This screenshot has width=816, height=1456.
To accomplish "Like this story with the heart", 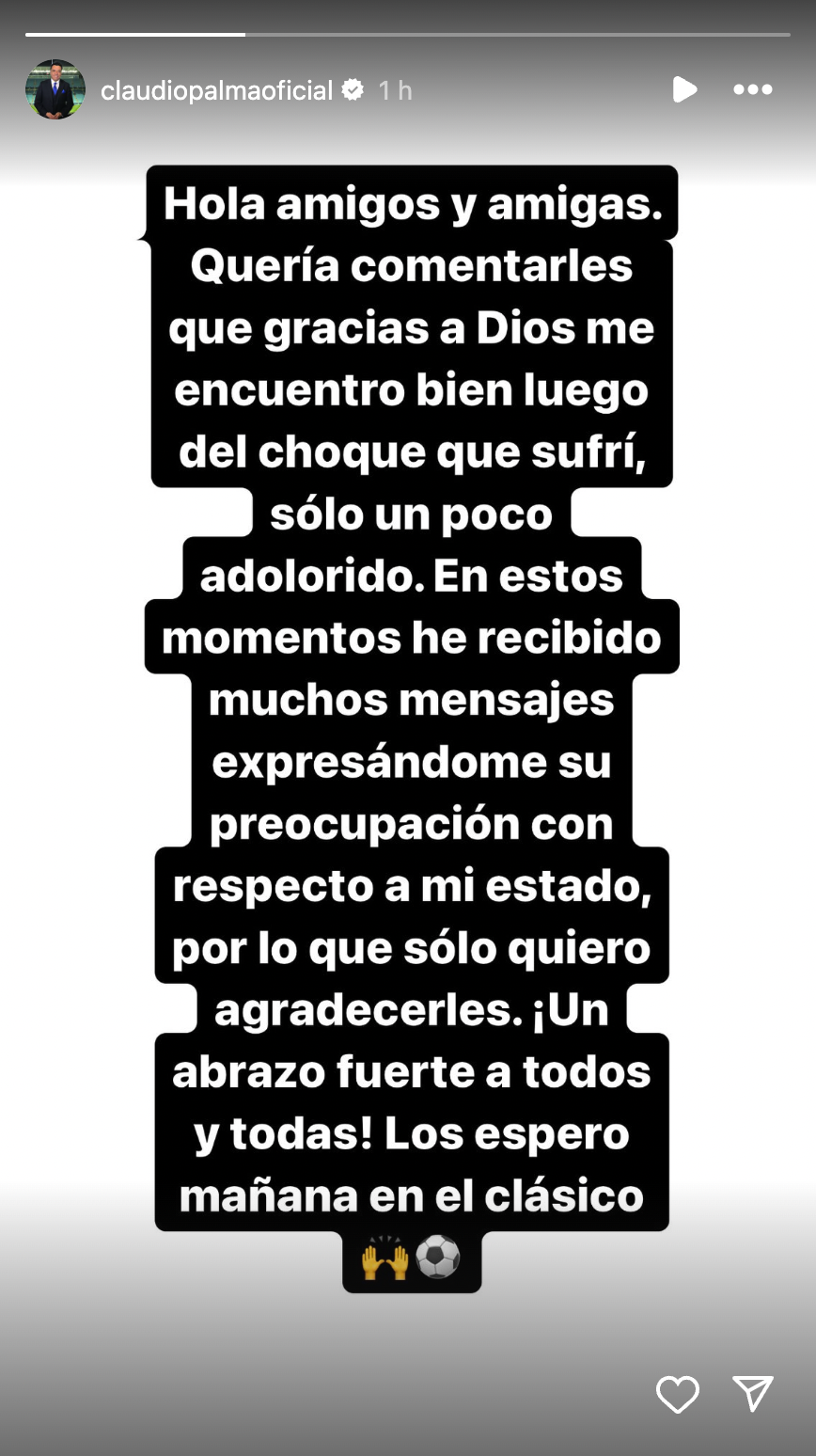I will click(x=677, y=1394).
